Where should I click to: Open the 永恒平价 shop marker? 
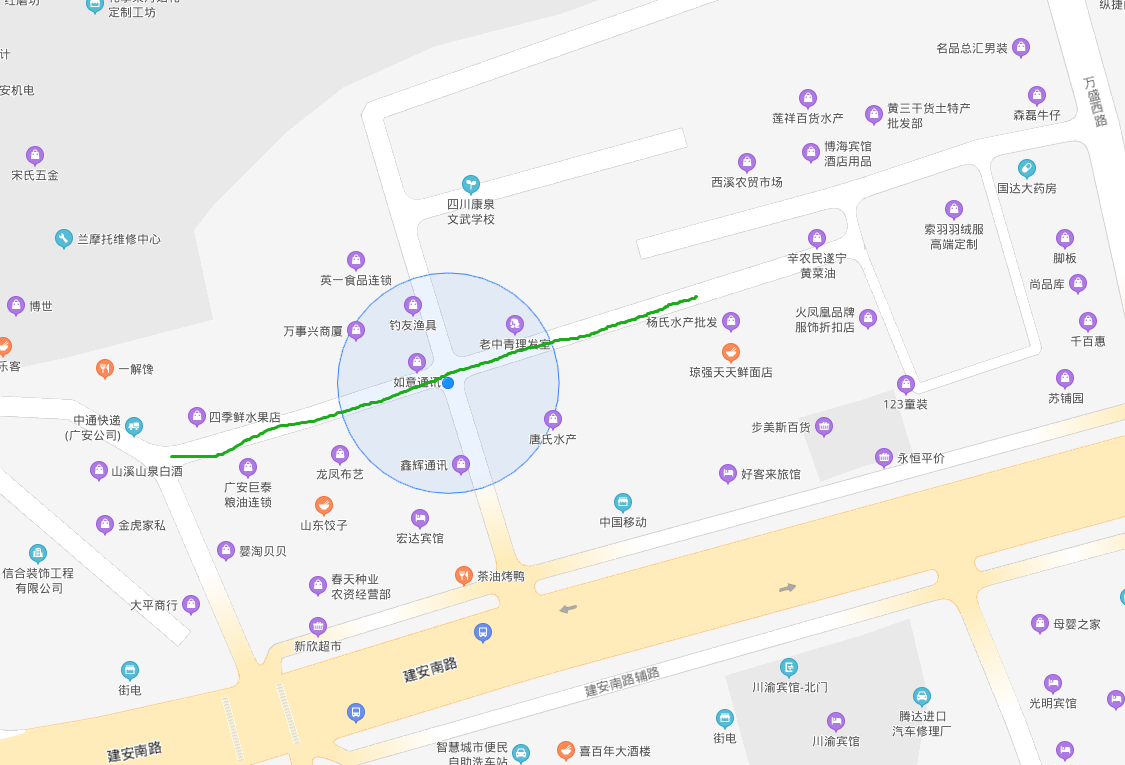click(x=884, y=458)
